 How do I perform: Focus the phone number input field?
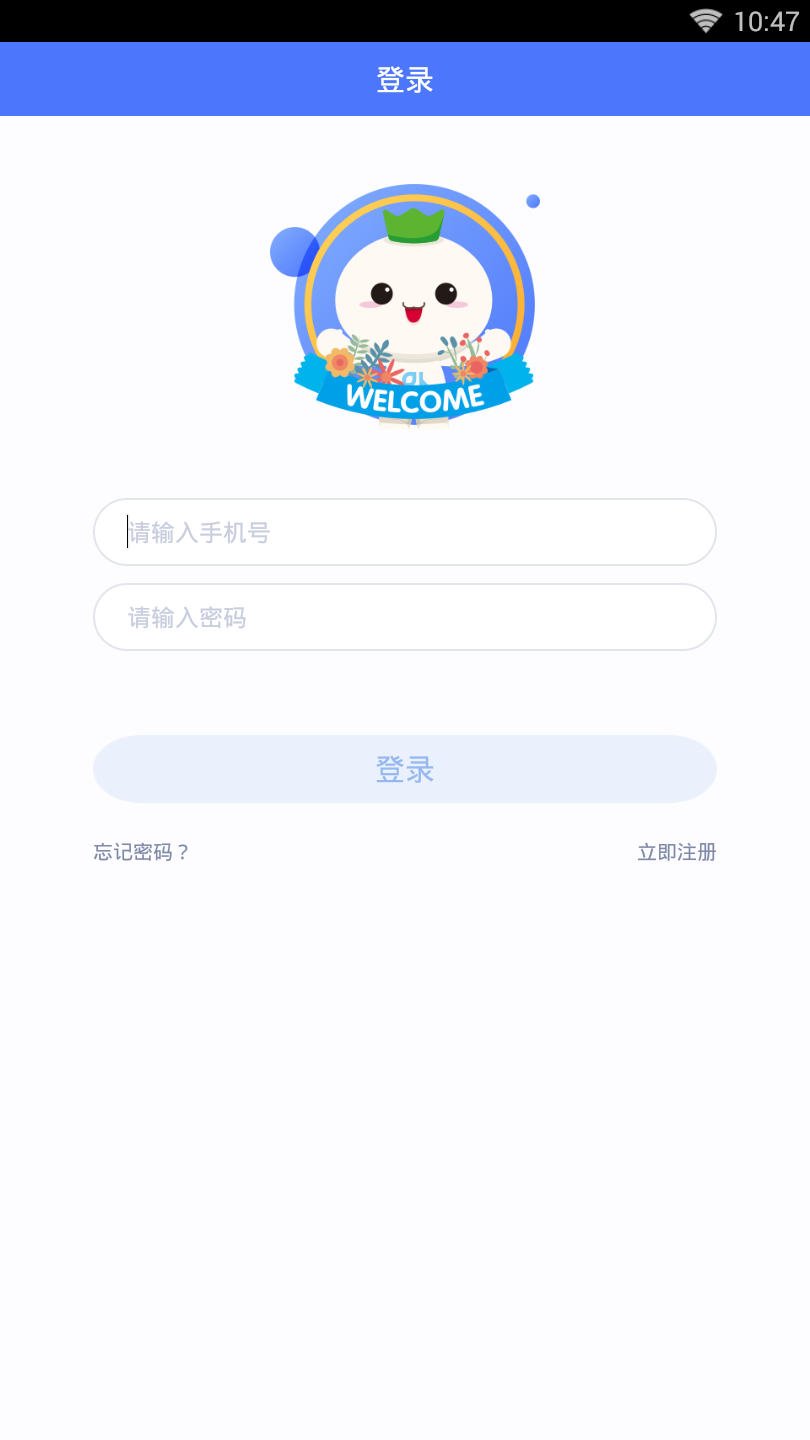pyautogui.click(x=404, y=532)
